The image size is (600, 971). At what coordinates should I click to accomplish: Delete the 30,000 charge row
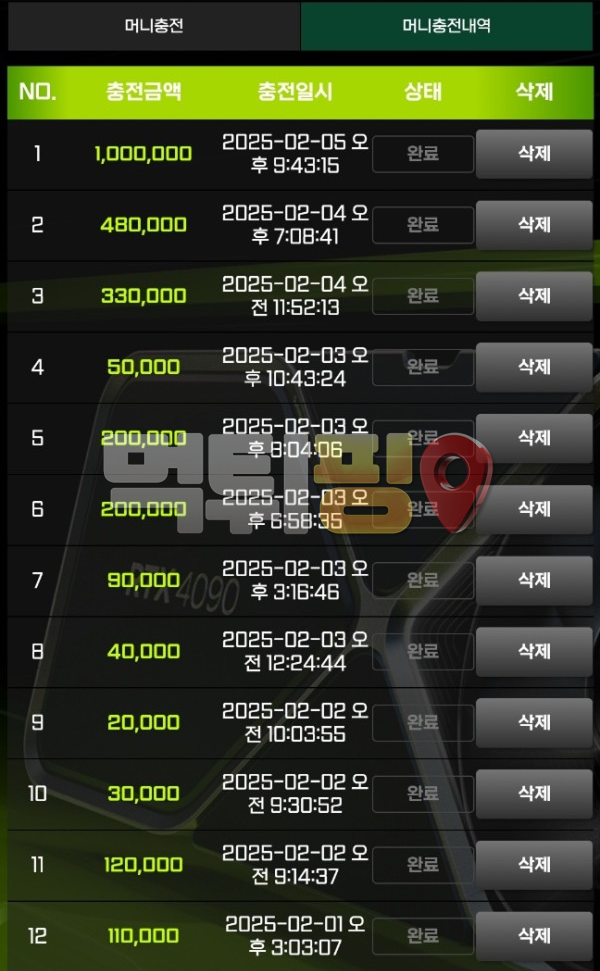[x=534, y=793]
